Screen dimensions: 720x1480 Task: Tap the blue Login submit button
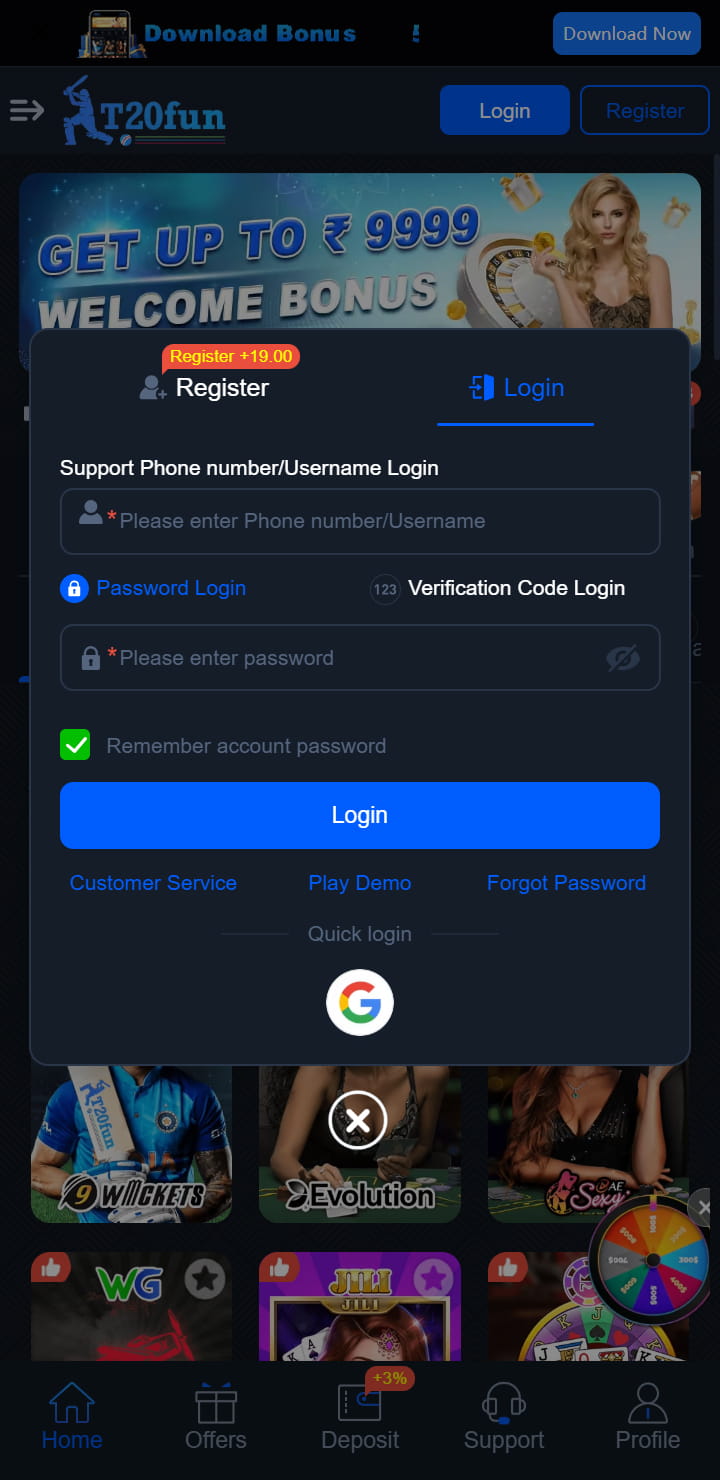coord(360,815)
